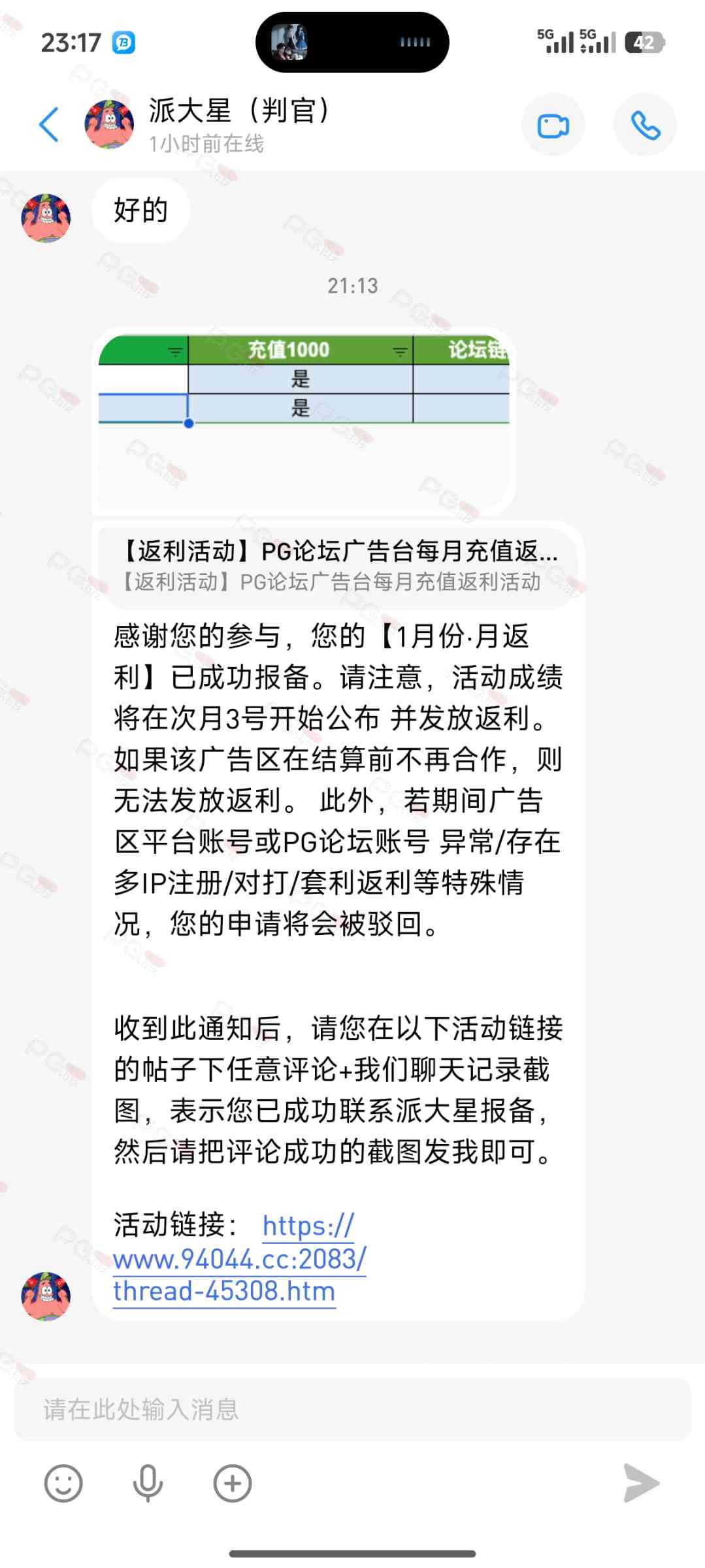Open 派大星's profile from the header avatar
Image resolution: width=705 pixels, height=1568 pixels.
(x=109, y=124)
